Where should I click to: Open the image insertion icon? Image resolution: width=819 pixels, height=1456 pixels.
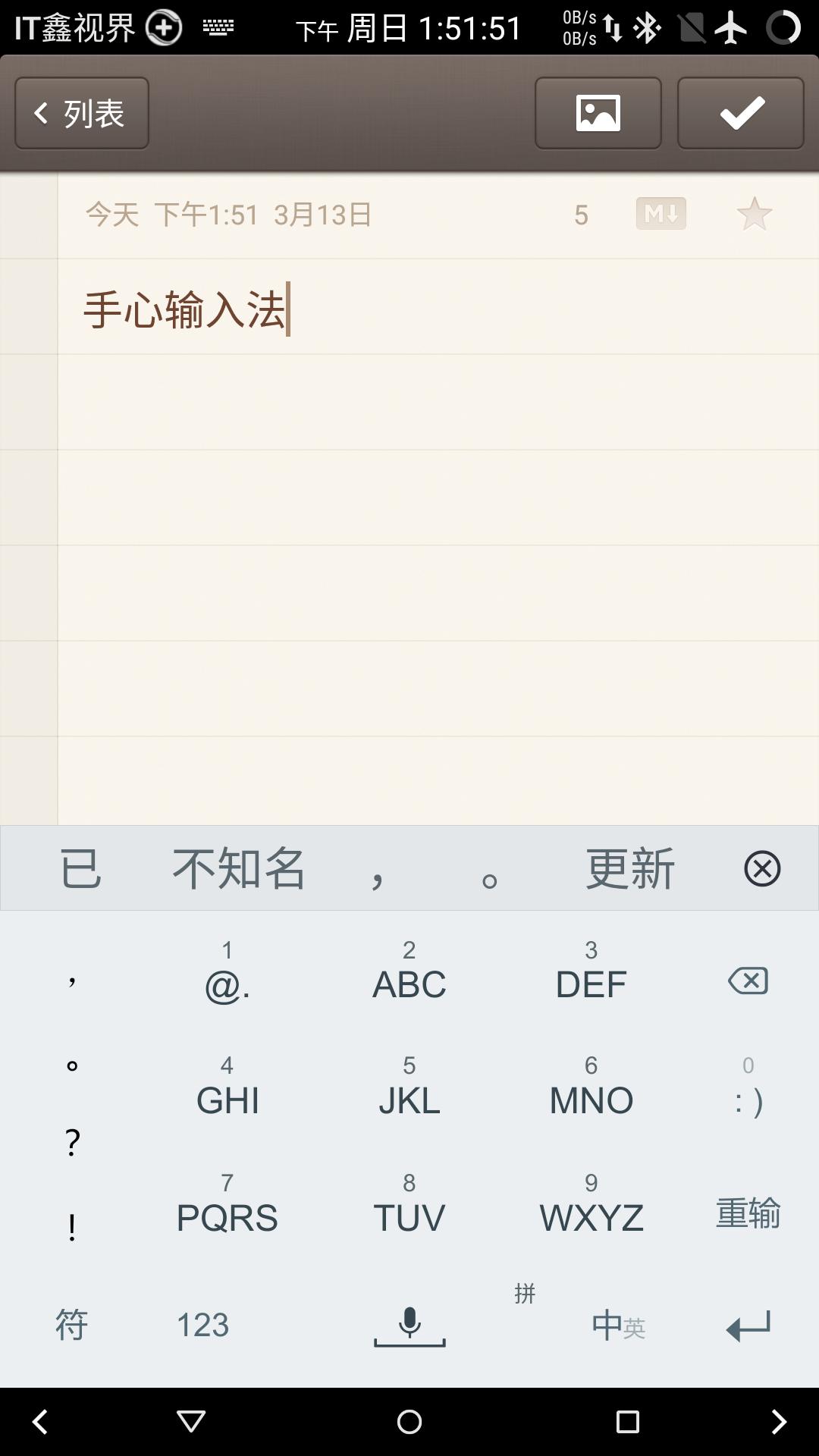598,112
